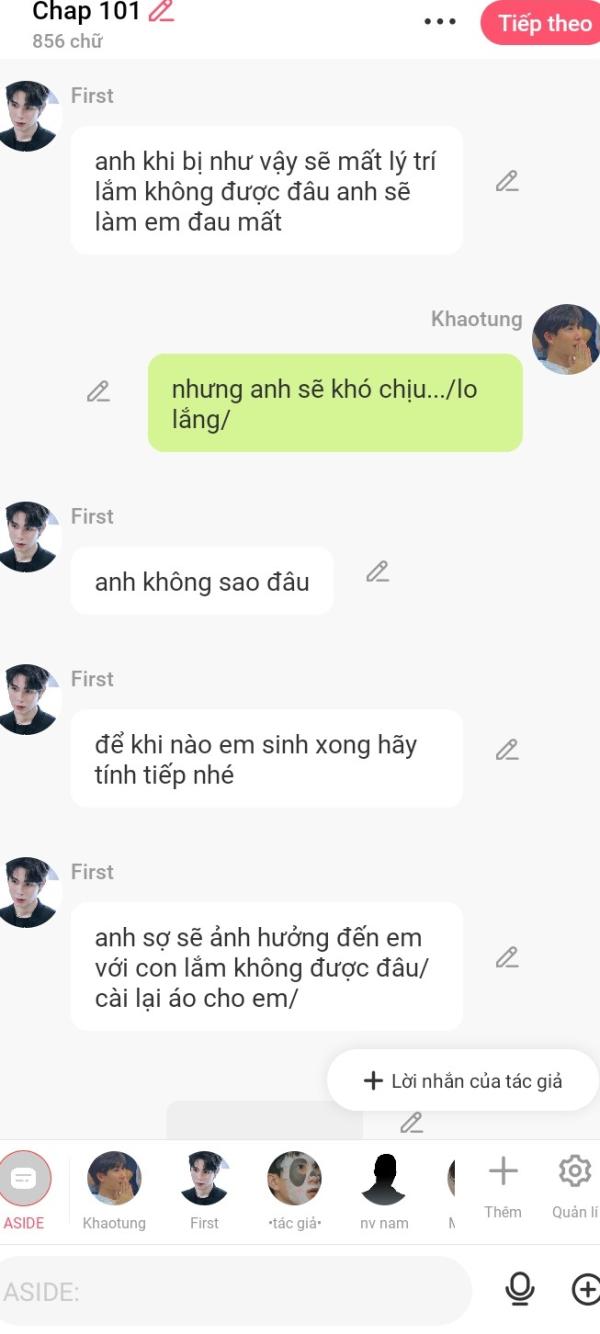Start voice input with the microphone
This screenshot has height=1334, width=600.
519,1291
